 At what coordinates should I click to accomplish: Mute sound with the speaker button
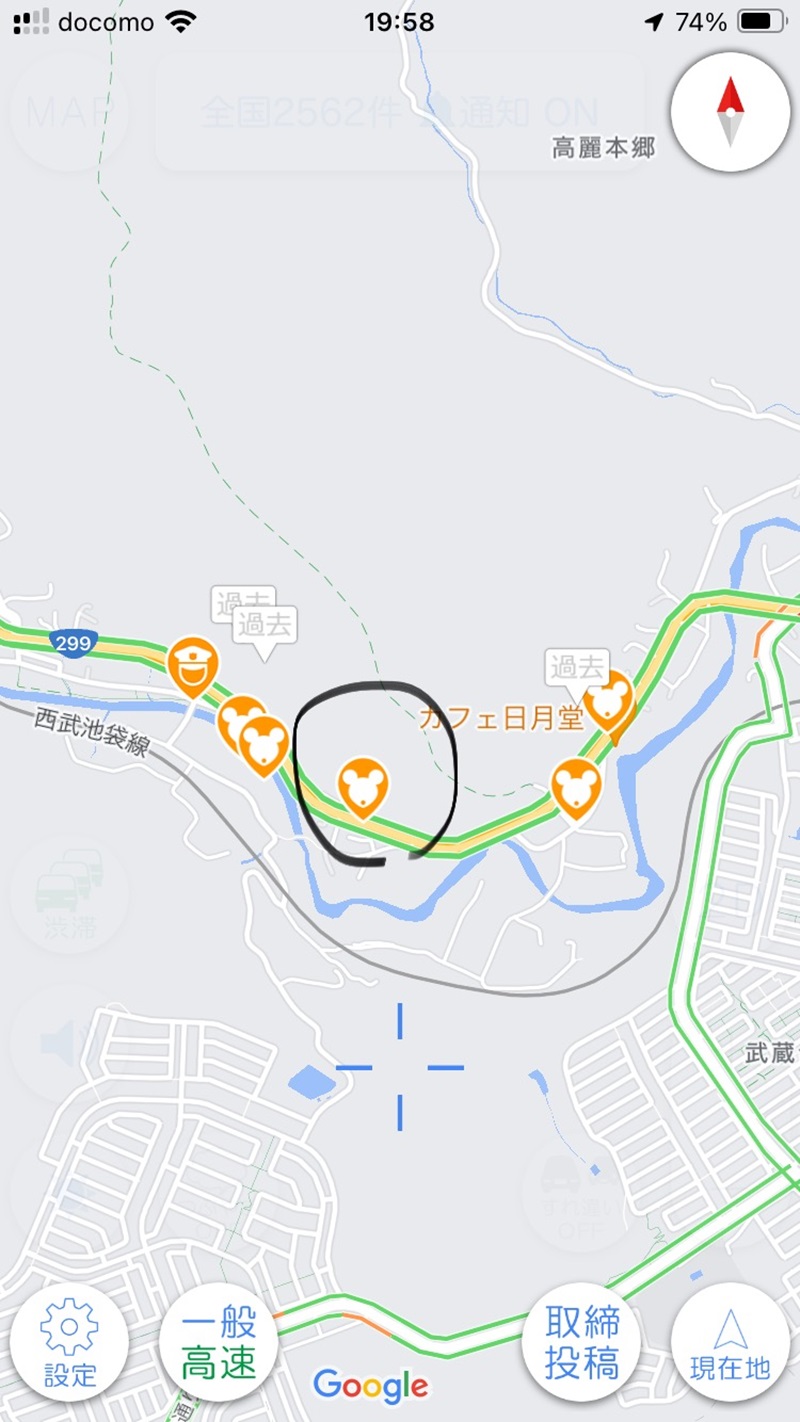[68, 1043]
